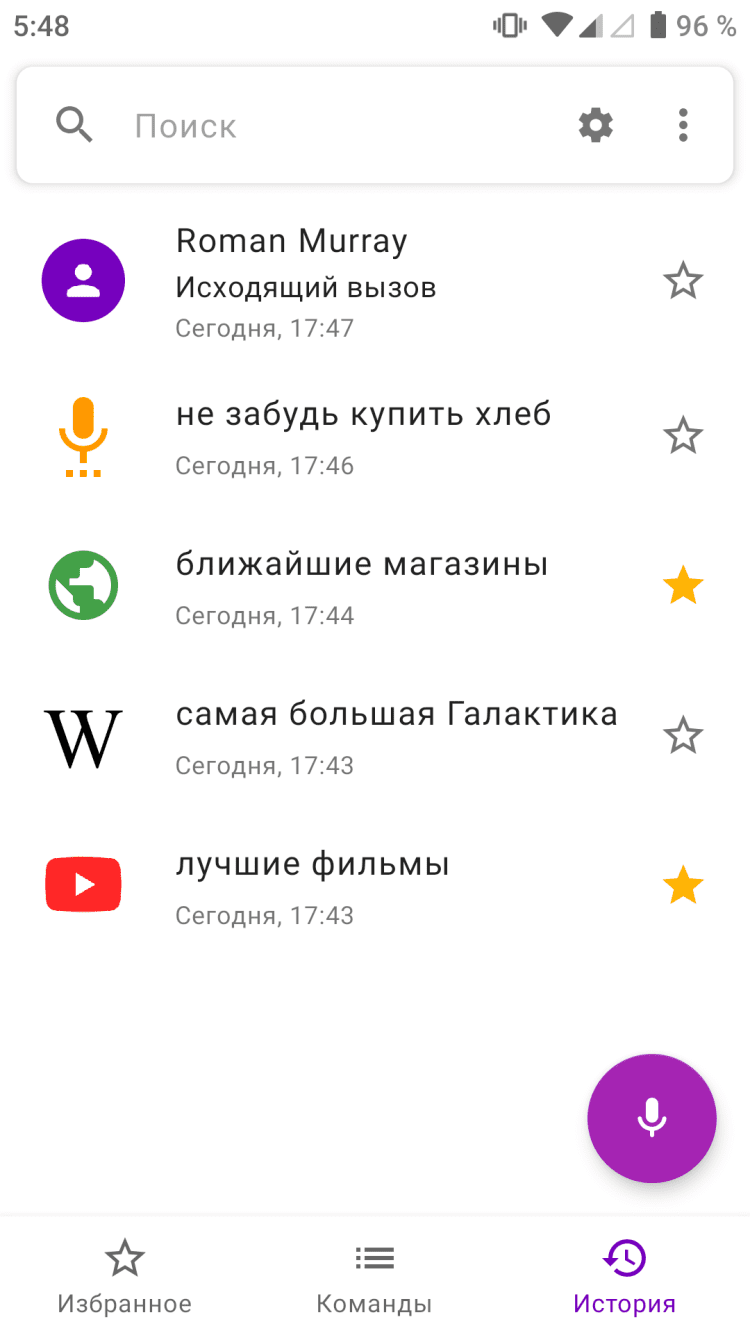Unstar «ближайшие магазины» from favorites
Screen dimensions: 750x1333
(683, 586)
